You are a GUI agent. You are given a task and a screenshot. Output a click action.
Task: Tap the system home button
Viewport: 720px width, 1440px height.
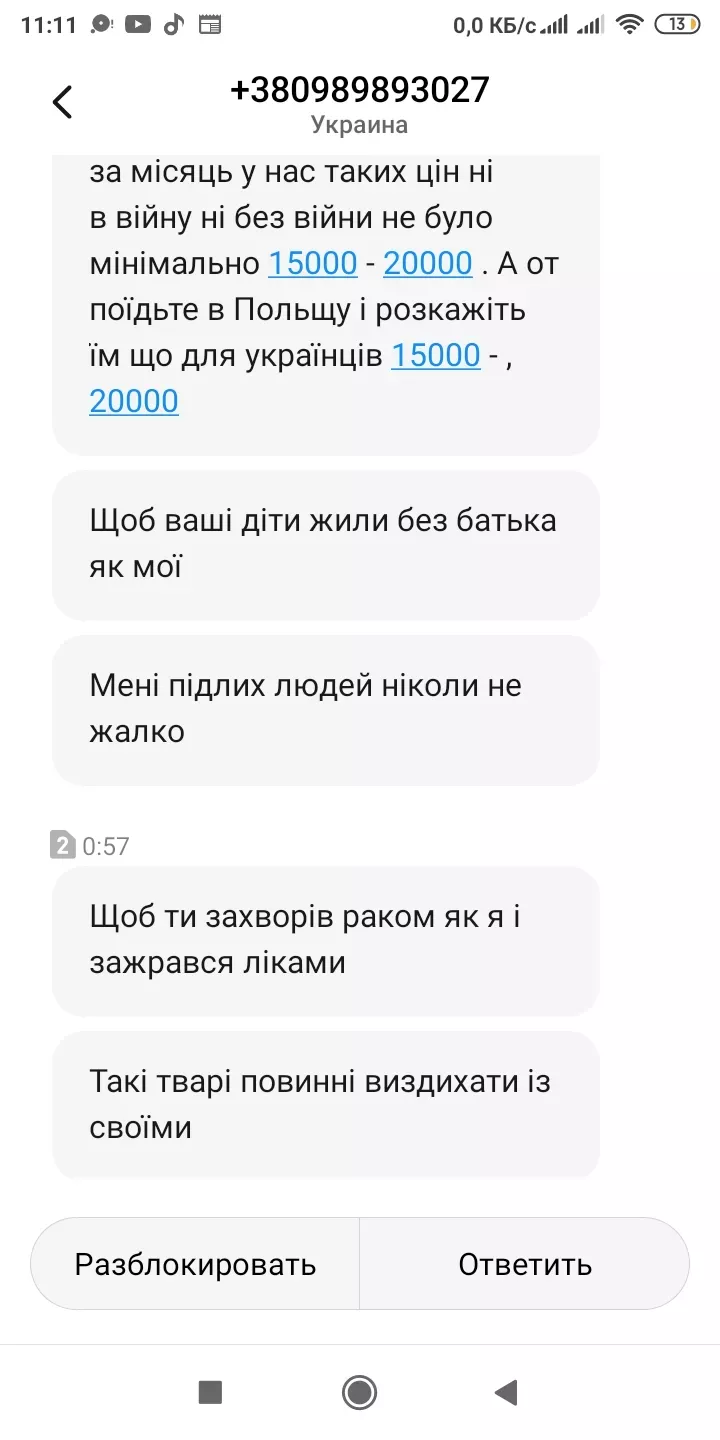[x=359, y=1392]
